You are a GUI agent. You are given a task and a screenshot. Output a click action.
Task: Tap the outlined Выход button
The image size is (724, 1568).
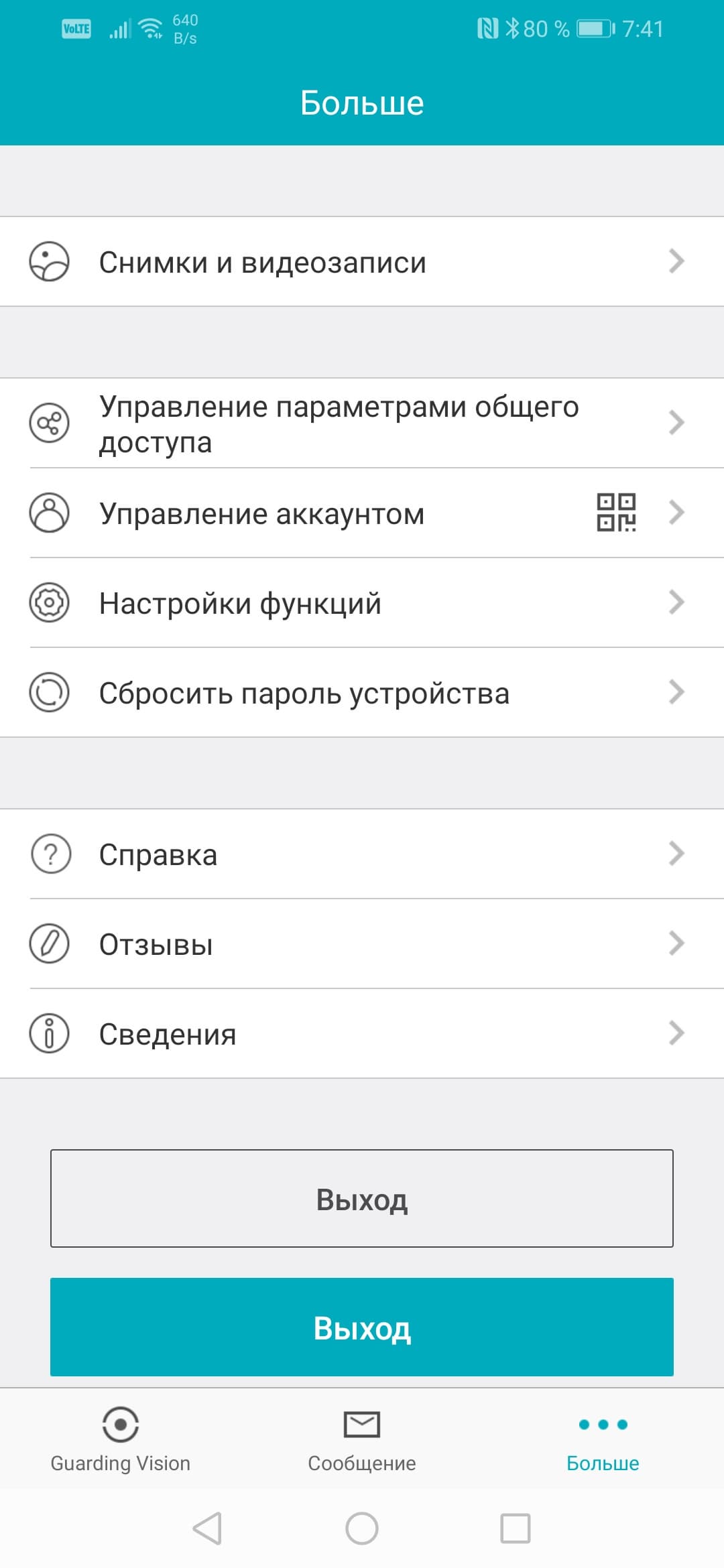coord(362,1199)
